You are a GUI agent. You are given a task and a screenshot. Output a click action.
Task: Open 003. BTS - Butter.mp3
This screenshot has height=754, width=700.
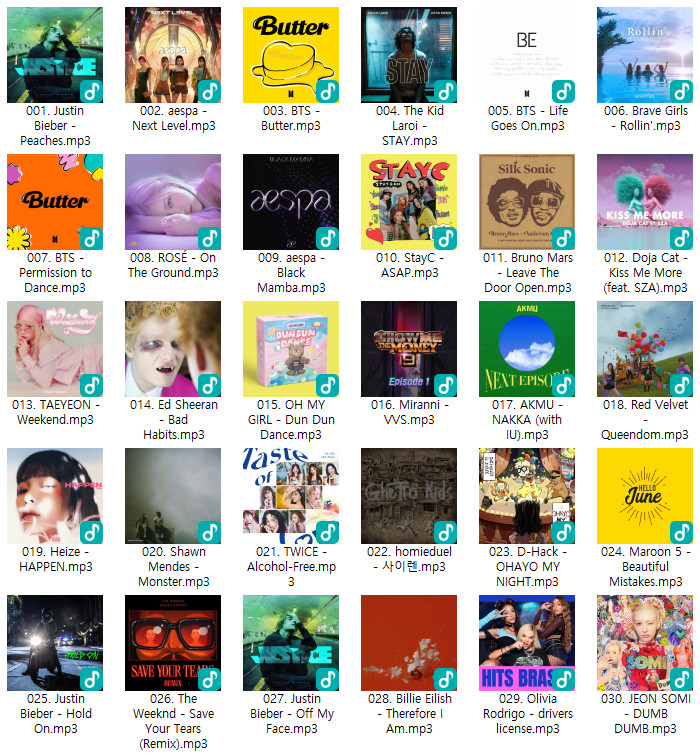coord(291,55)
